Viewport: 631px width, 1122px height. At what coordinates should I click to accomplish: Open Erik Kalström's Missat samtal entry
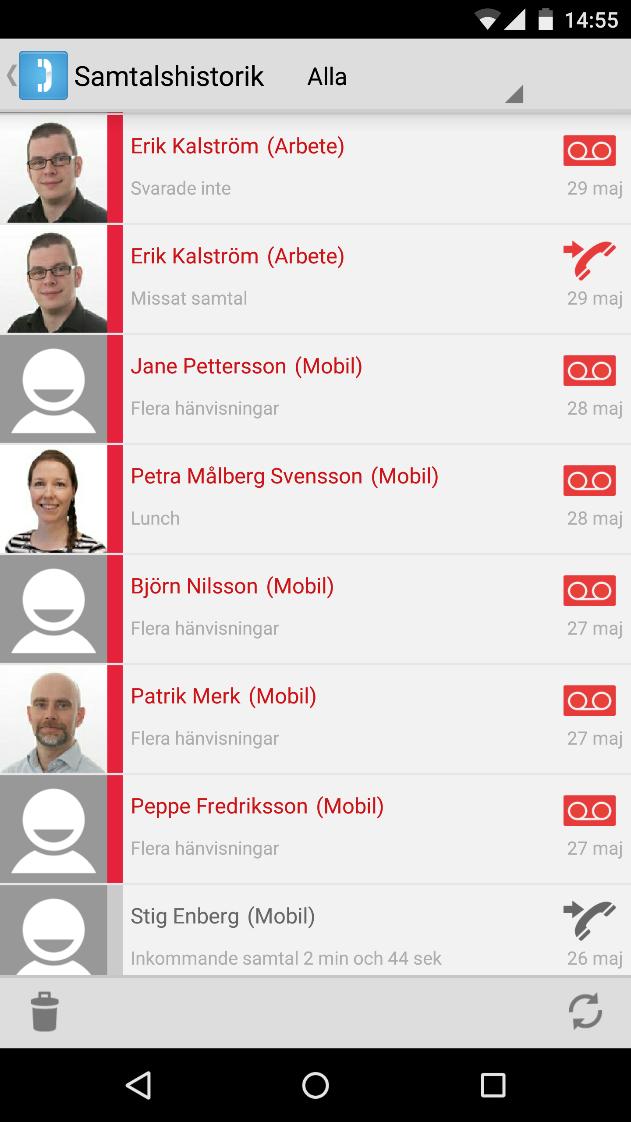tap(340, 278)
